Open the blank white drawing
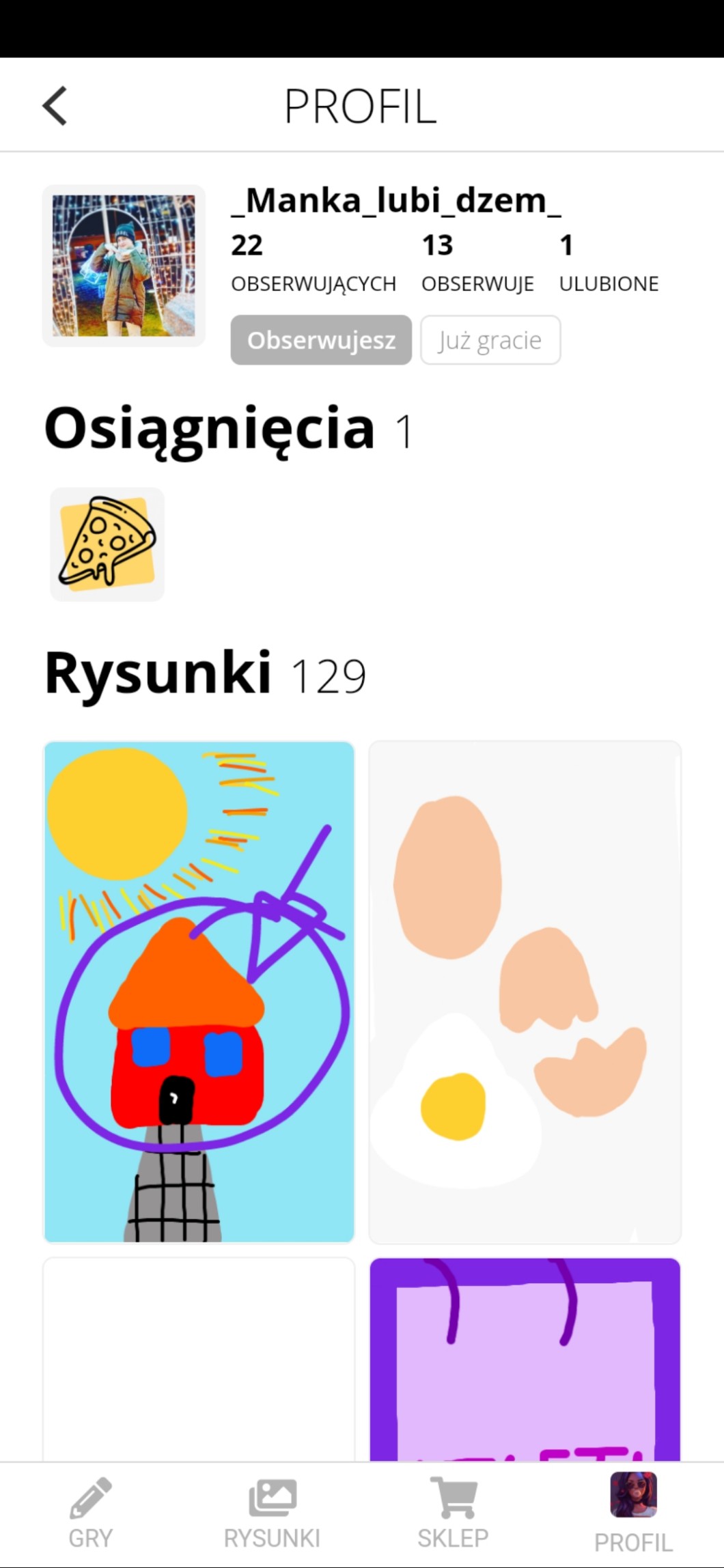Viewport: 724px width, 1568px height. tap(199, 1359)
